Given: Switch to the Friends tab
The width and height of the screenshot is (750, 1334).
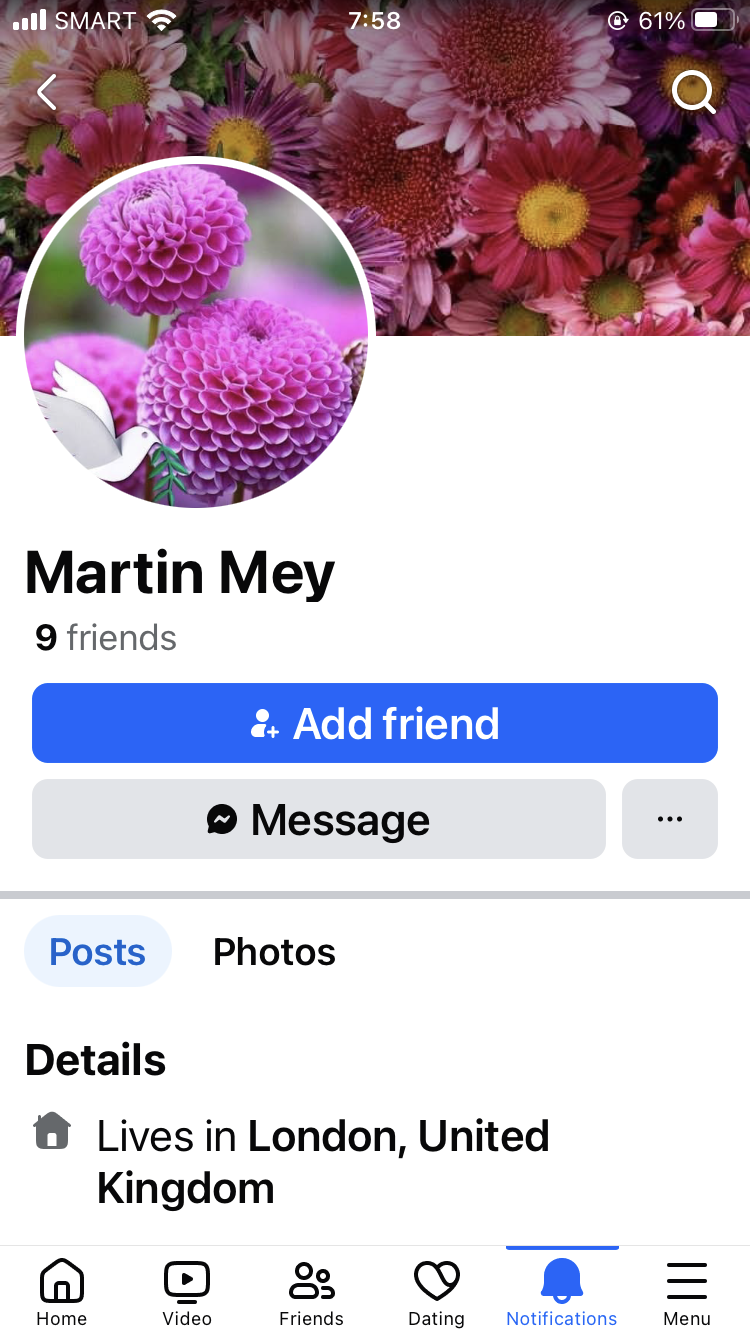Looking at the screenshot, I should tap(312, 1292).
